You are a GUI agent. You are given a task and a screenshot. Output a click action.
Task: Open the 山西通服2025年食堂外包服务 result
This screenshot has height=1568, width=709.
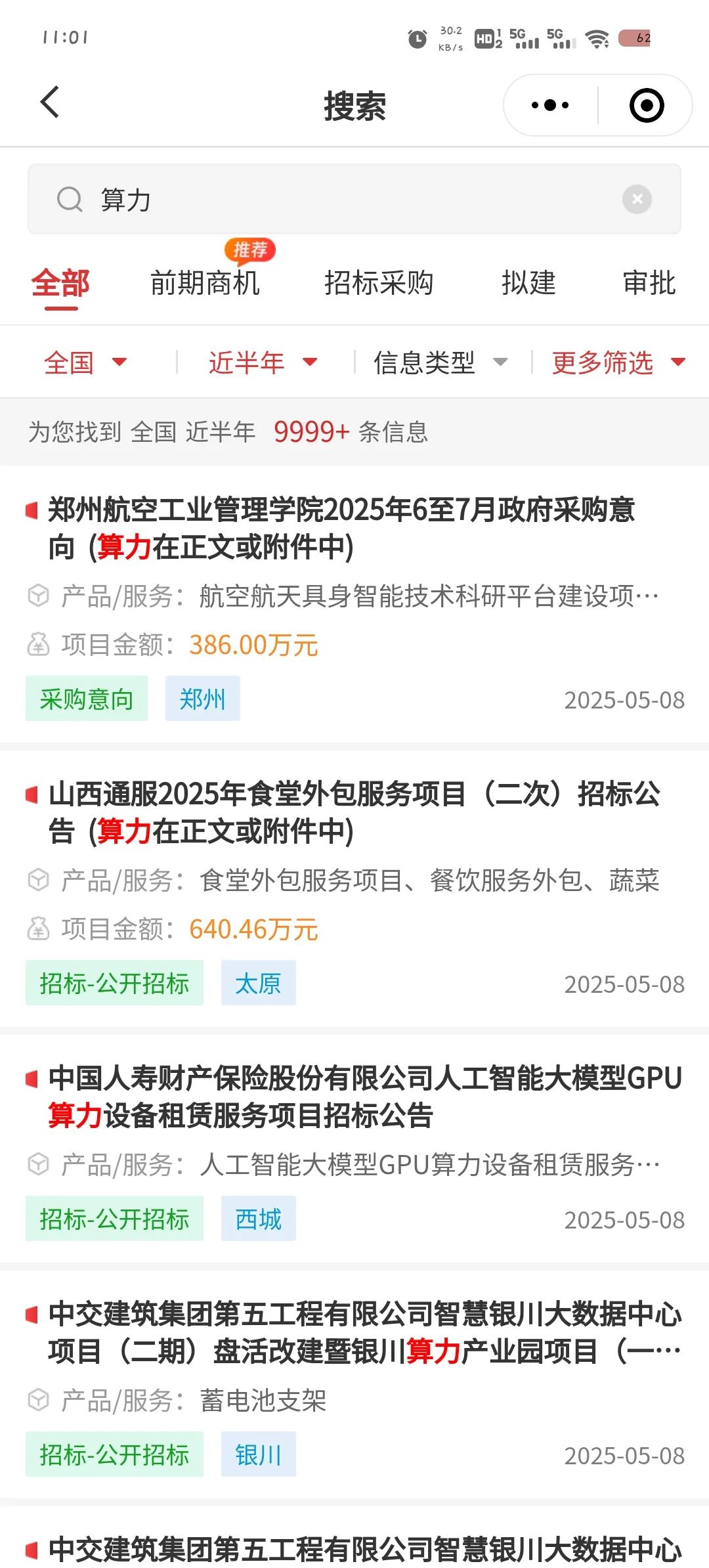tap(354, 889)
